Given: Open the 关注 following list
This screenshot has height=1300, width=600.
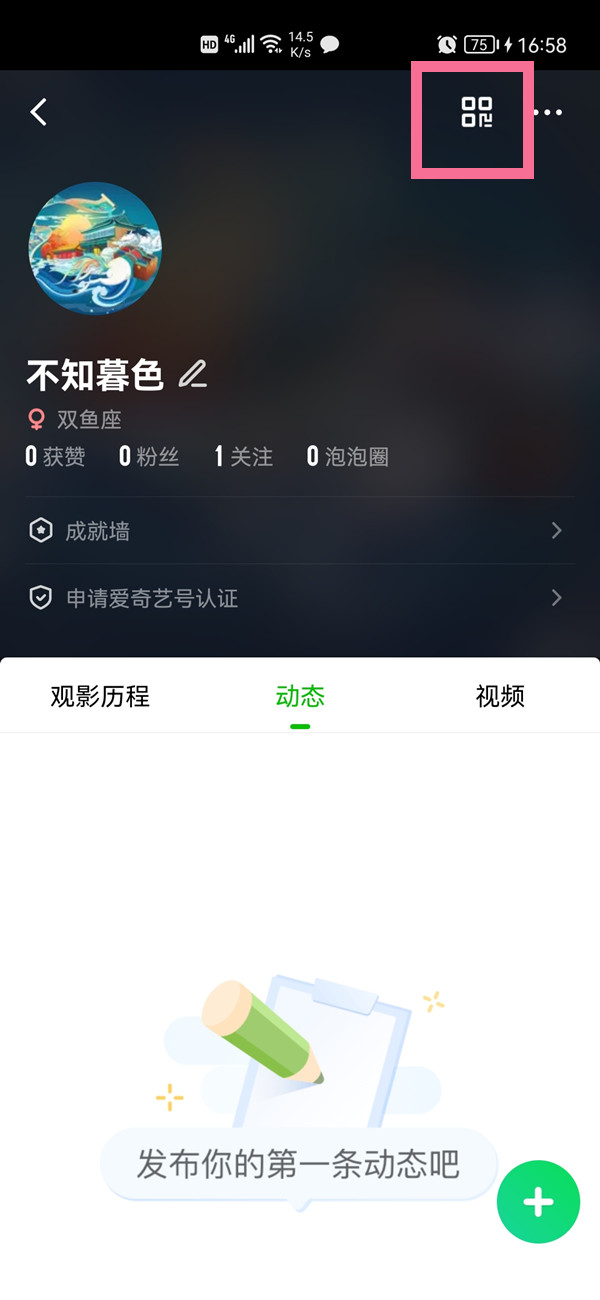Looking at the screenshot, I should tap(244, 457).
